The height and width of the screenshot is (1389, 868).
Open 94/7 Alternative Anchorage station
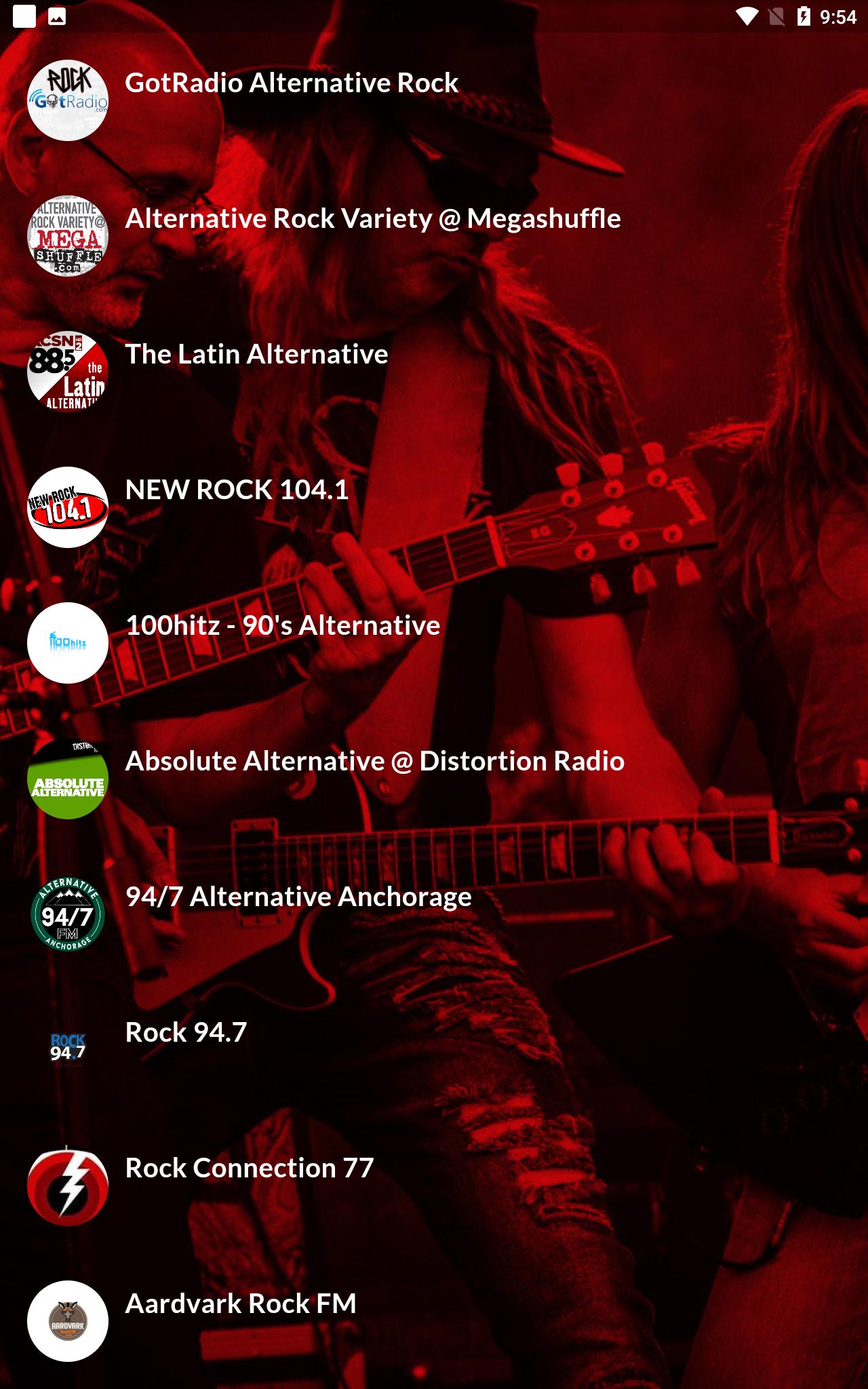click(x=434, y=914)
